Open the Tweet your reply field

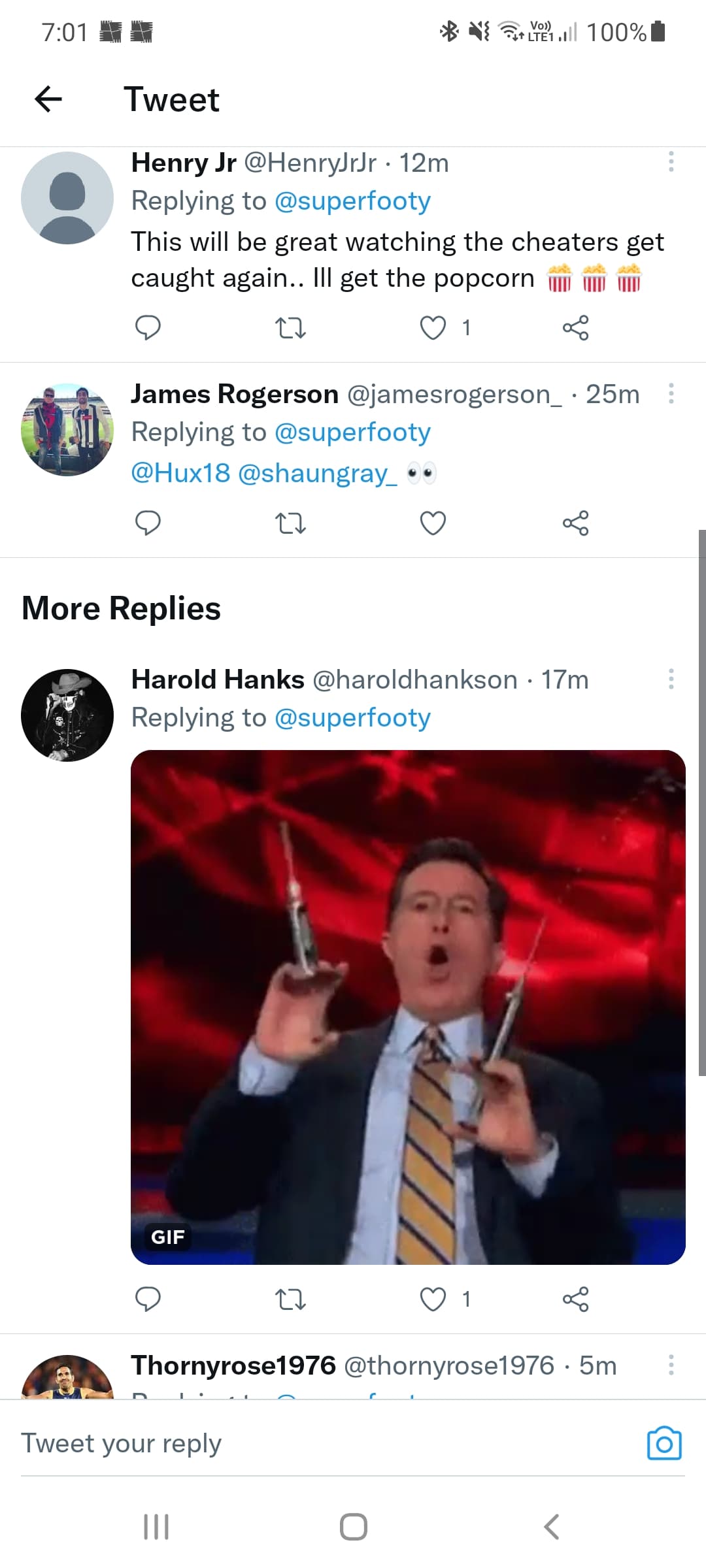(327, 1443)
